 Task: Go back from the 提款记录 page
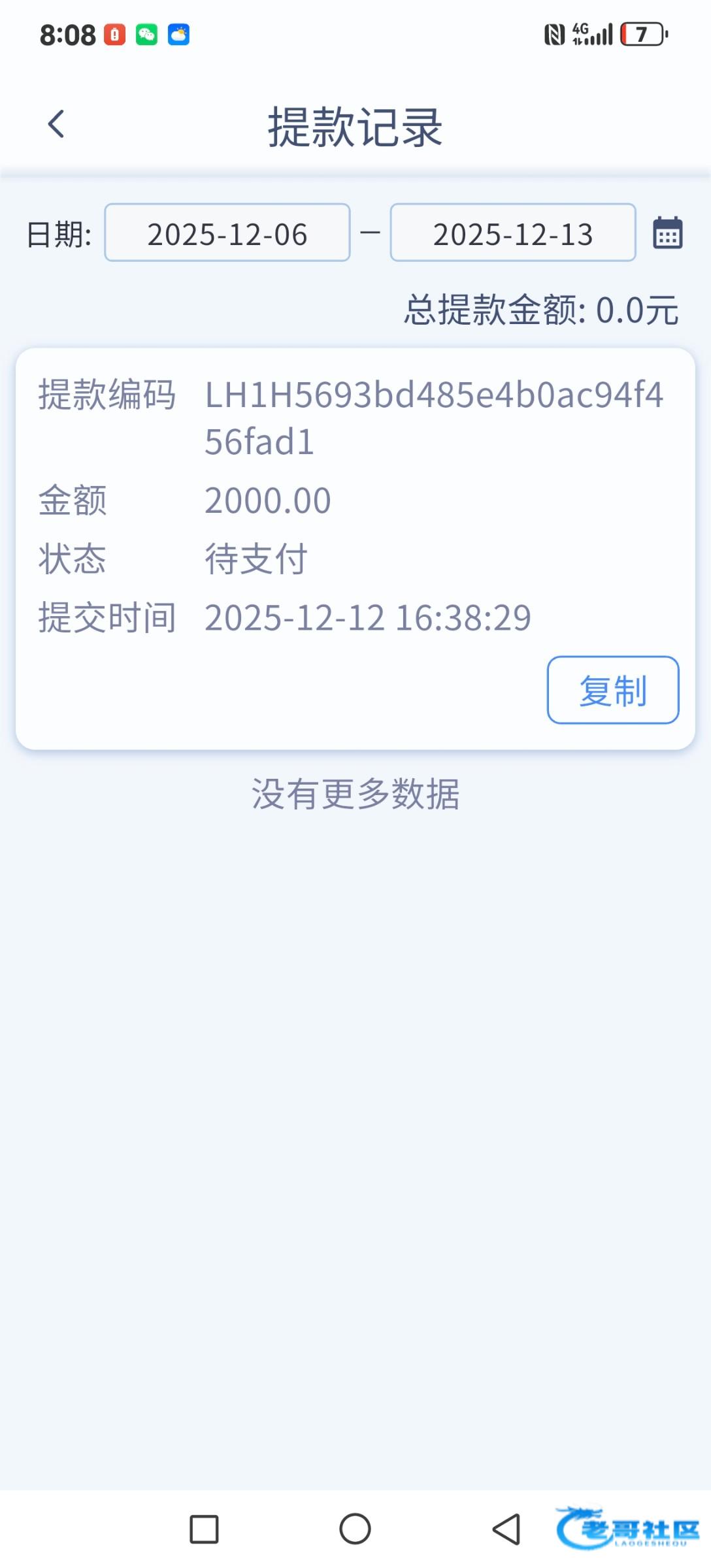(x=56, y=124)
